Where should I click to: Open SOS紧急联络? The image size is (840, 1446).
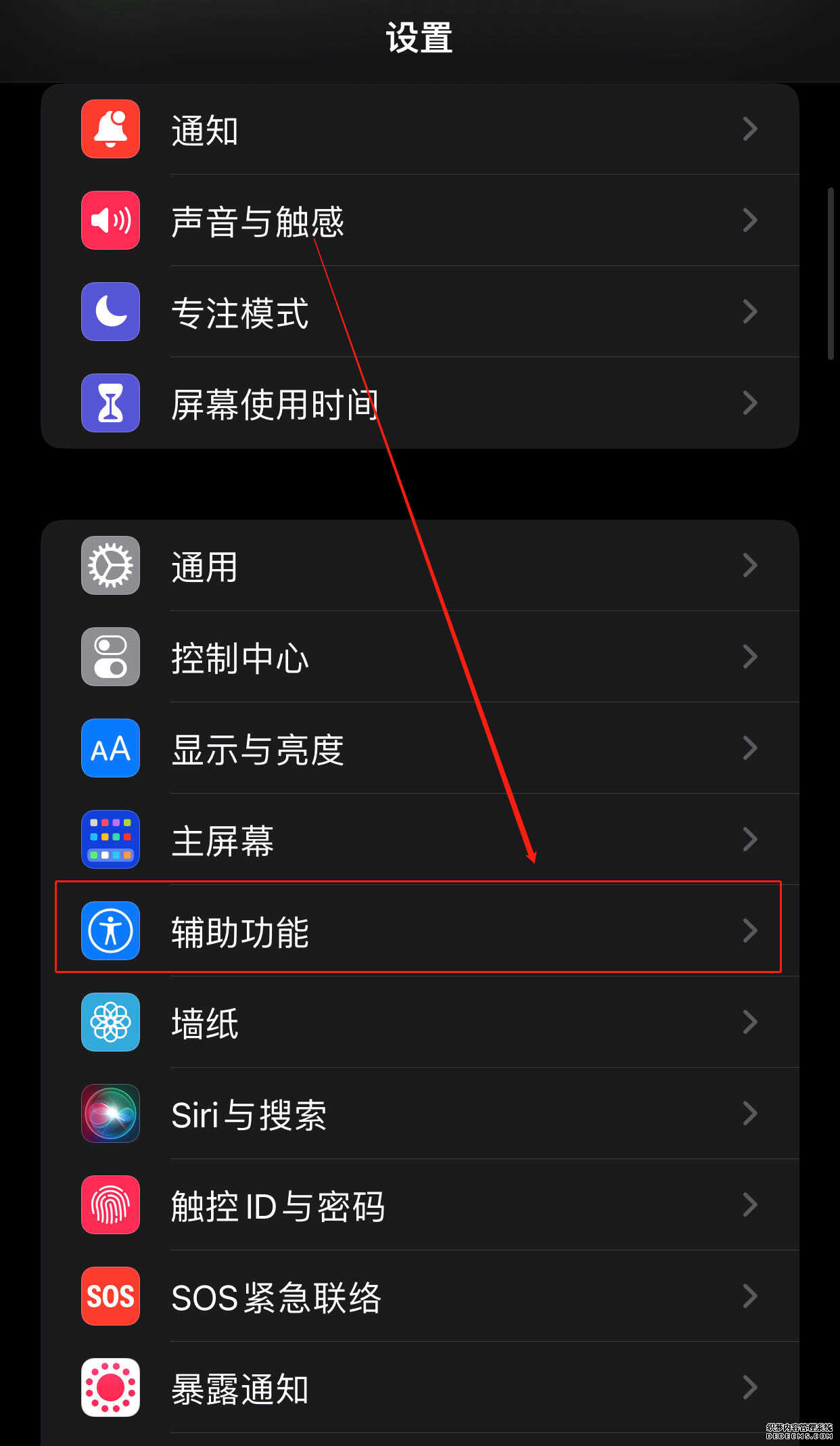click(419, 1297)
